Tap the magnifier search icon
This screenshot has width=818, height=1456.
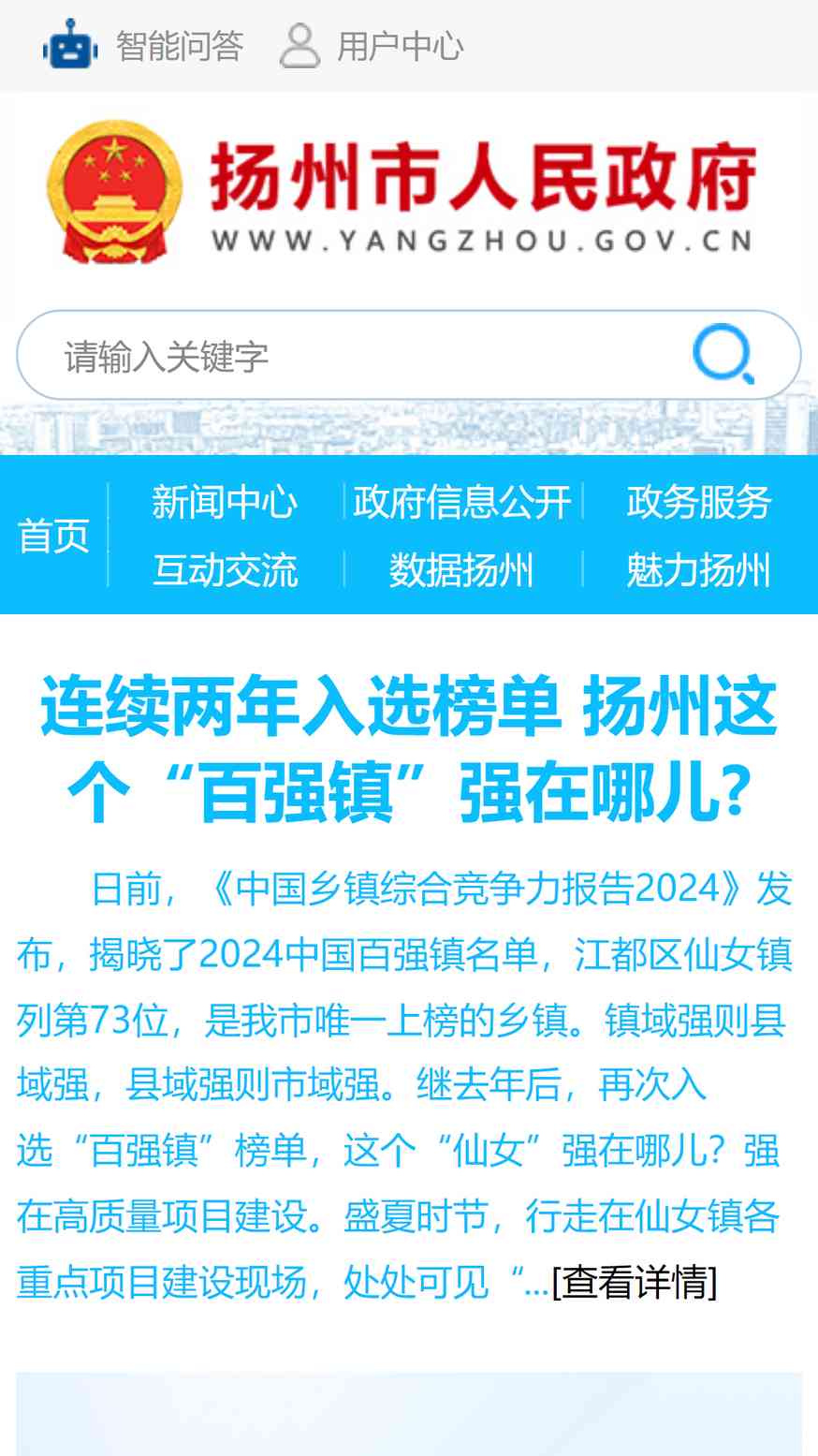[x=723, y=355]
